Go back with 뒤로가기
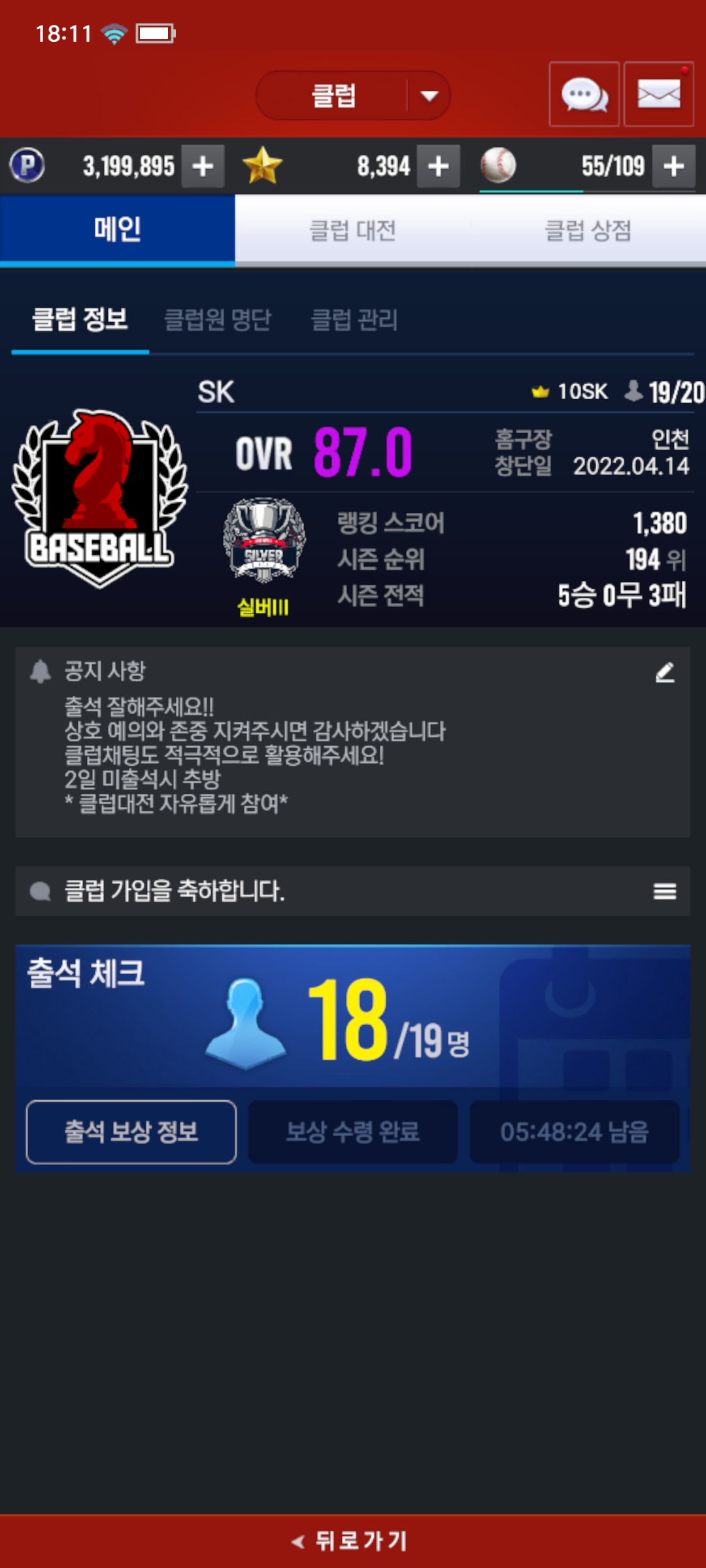The image size is (706, 1568). point(353,1541)
